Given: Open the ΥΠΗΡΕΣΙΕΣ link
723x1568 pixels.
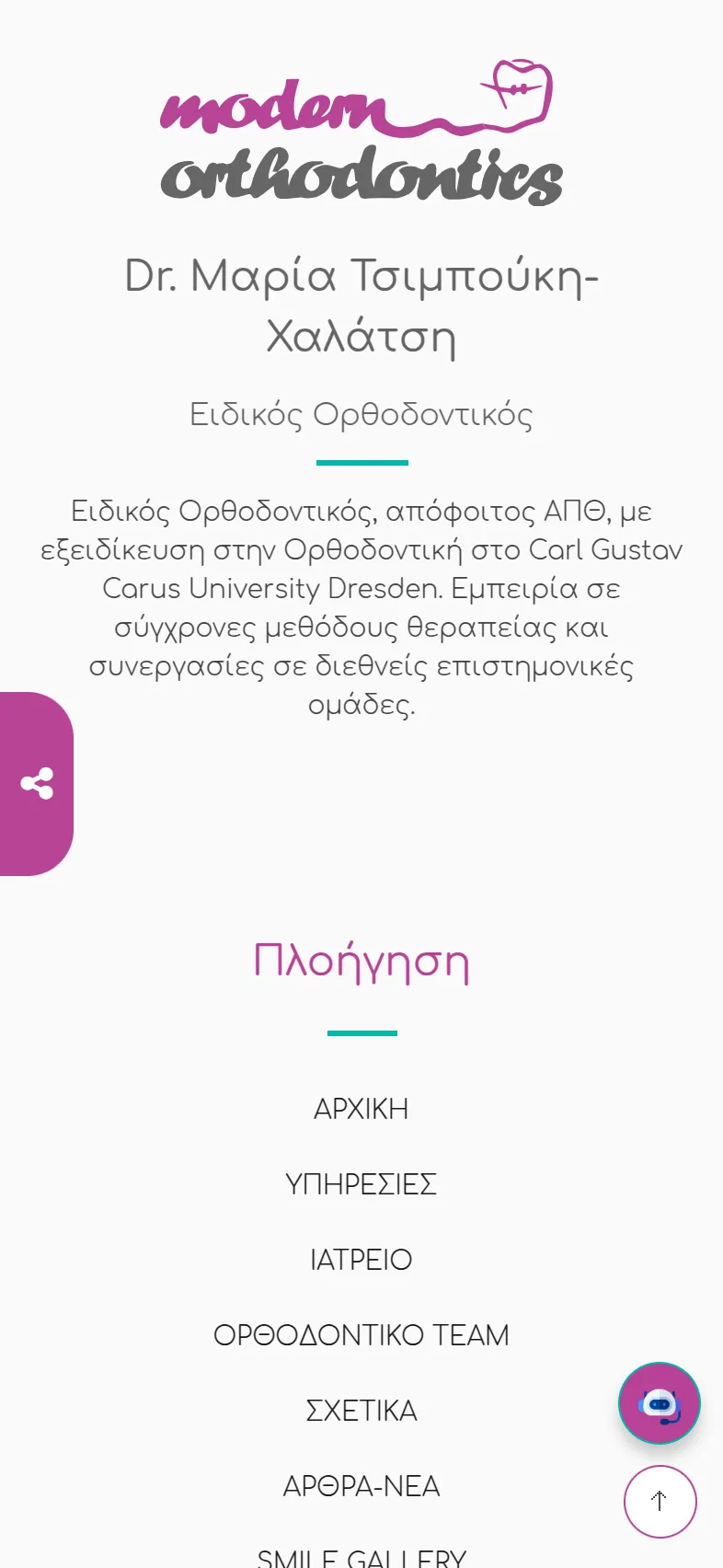Looking at the screenshot, I should click(361, 1185).
